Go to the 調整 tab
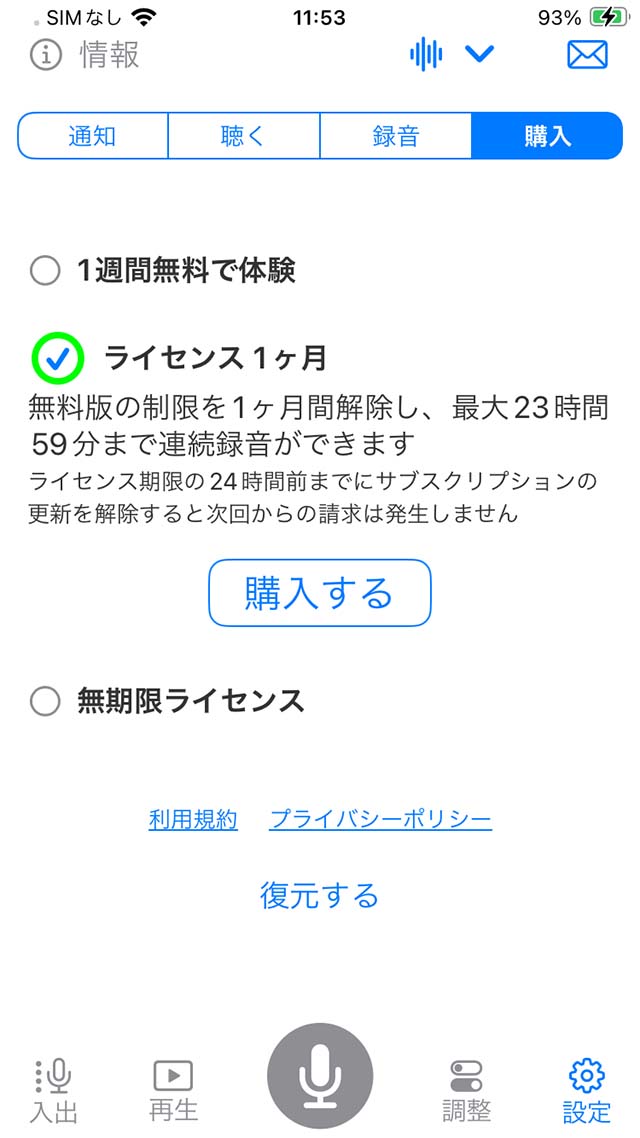 (467, 1090)
